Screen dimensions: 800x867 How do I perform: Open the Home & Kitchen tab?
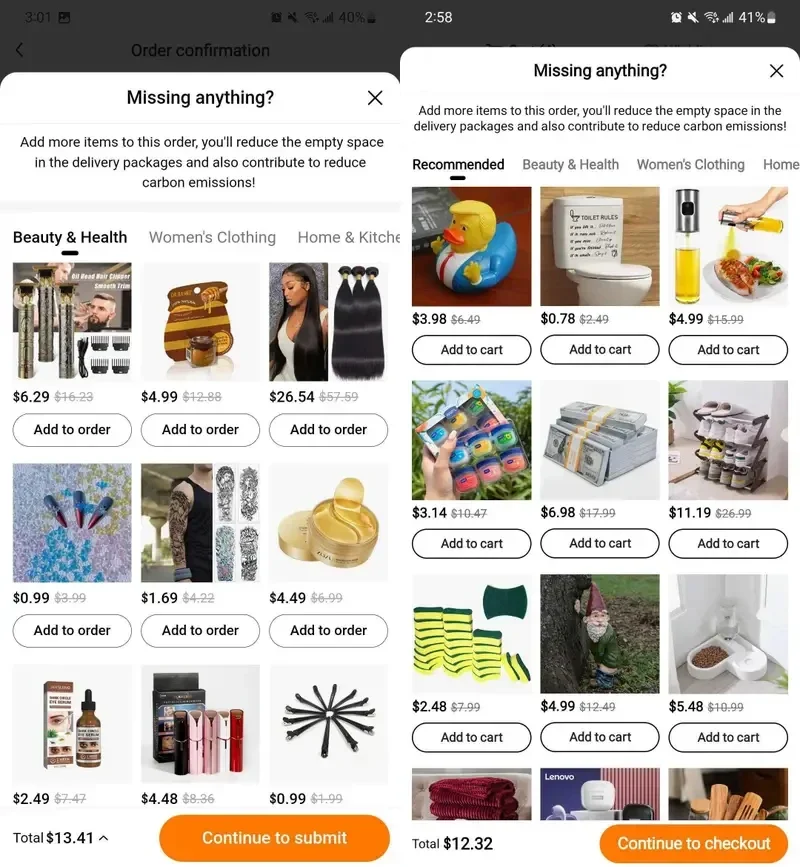(x=348, y=238)
